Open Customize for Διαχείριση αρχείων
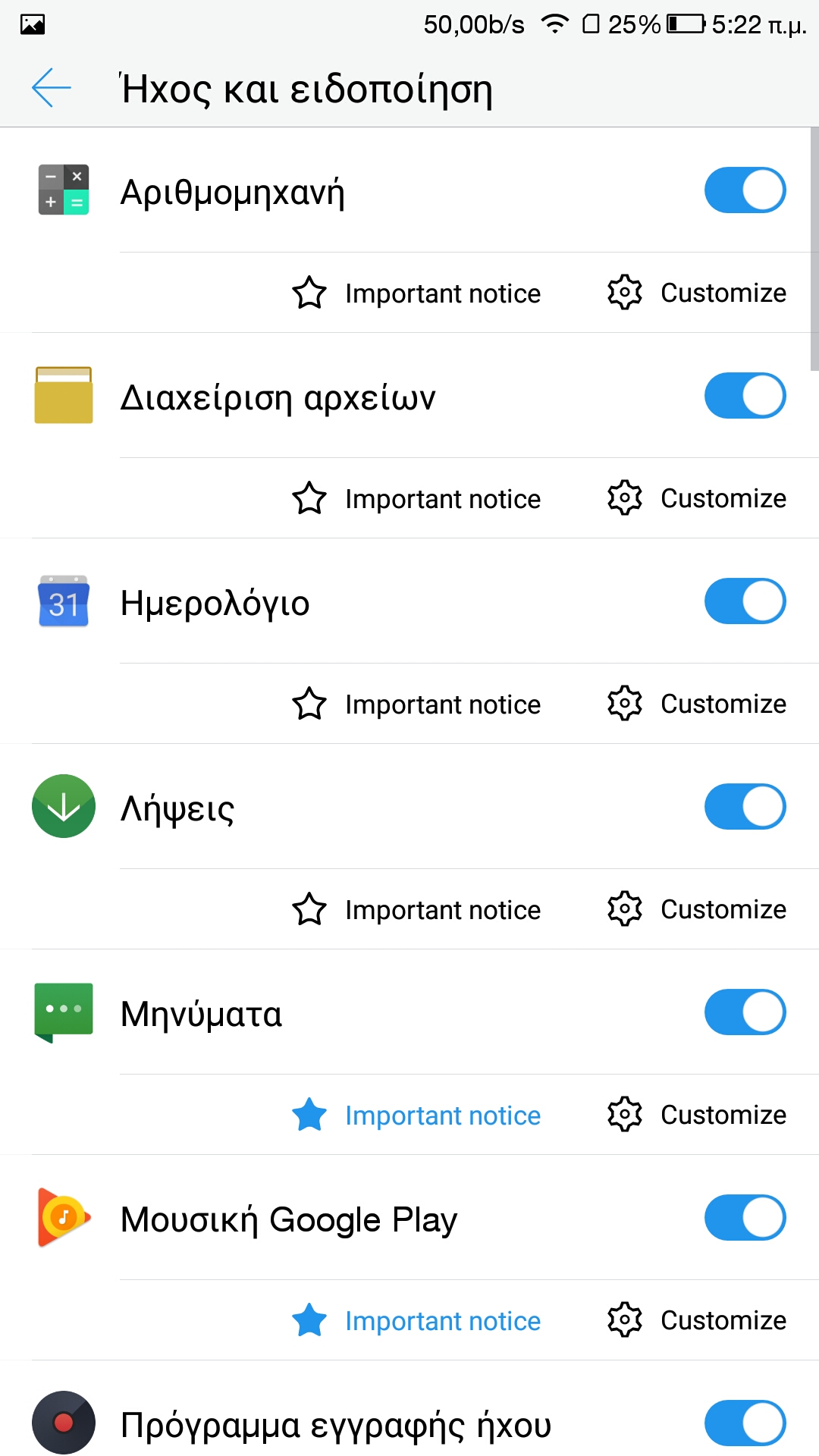The height and width of the screenshot is (1456, 819). click(696, 498)
